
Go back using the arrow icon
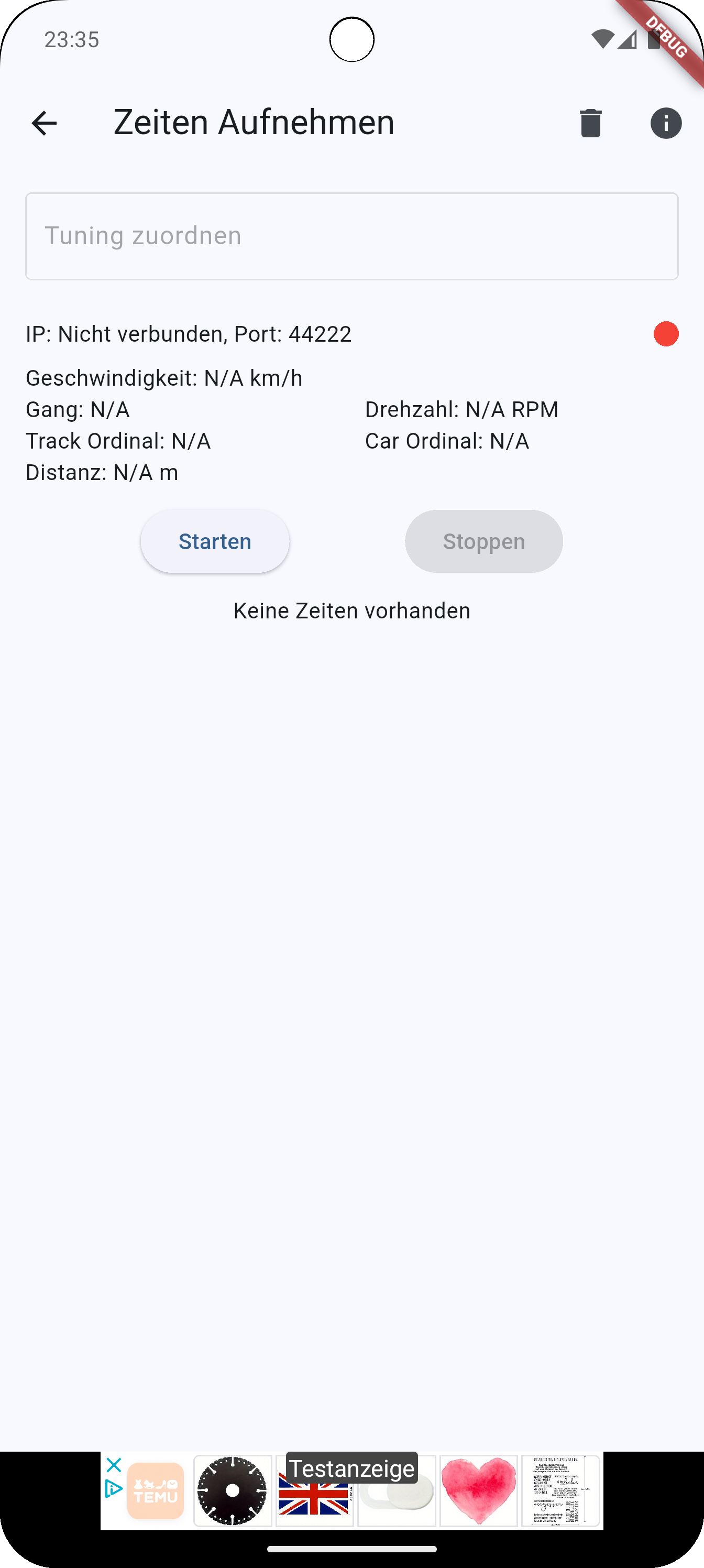tap(44, 124)
